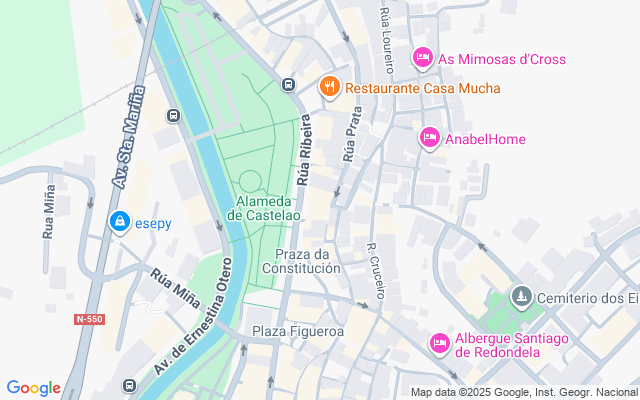Open the esepy place marker
Screen dimensions: 640x400
[119, 222]
